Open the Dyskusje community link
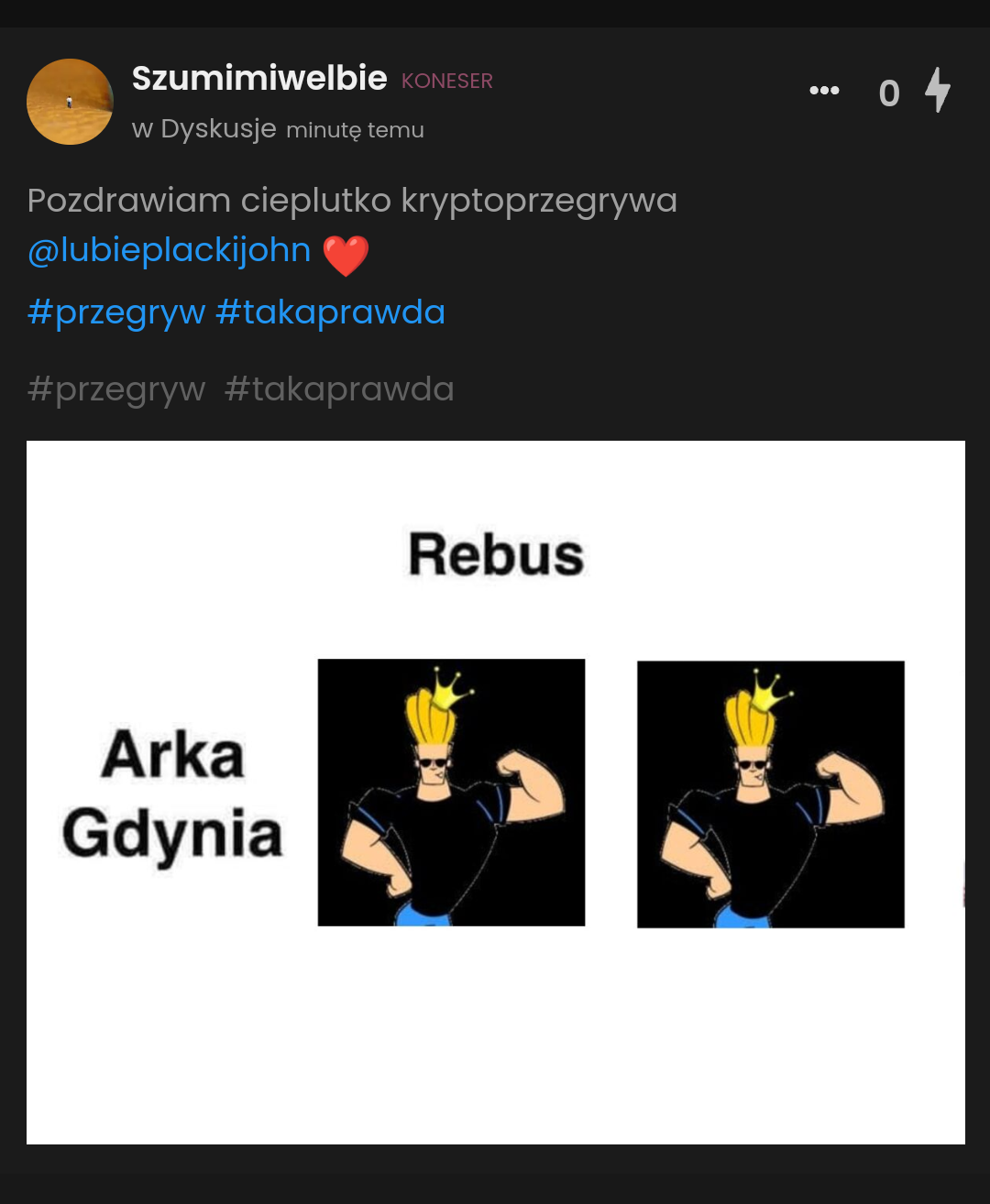Screen dimensions: 990x1204 coord(218,128)
